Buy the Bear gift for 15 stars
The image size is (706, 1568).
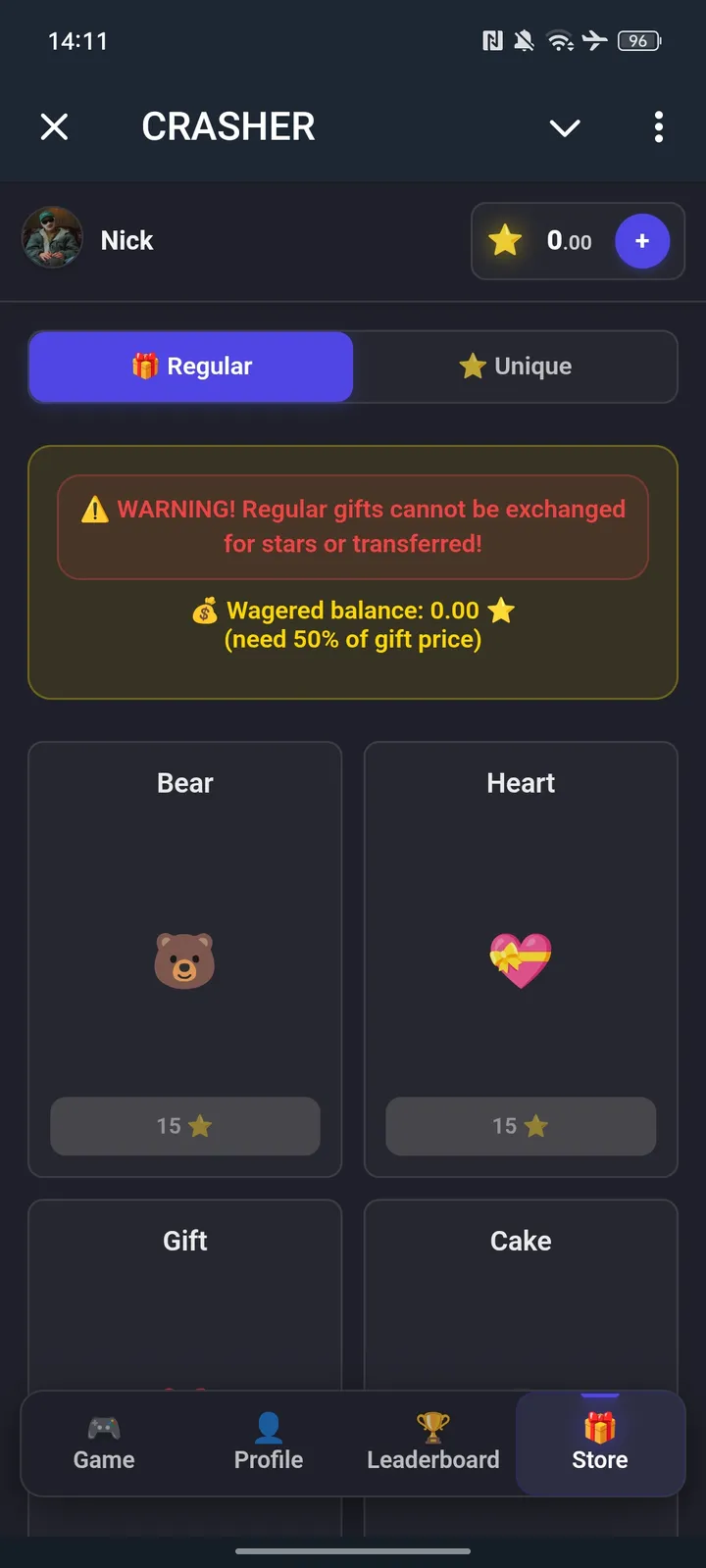(x=184, y=1126)
